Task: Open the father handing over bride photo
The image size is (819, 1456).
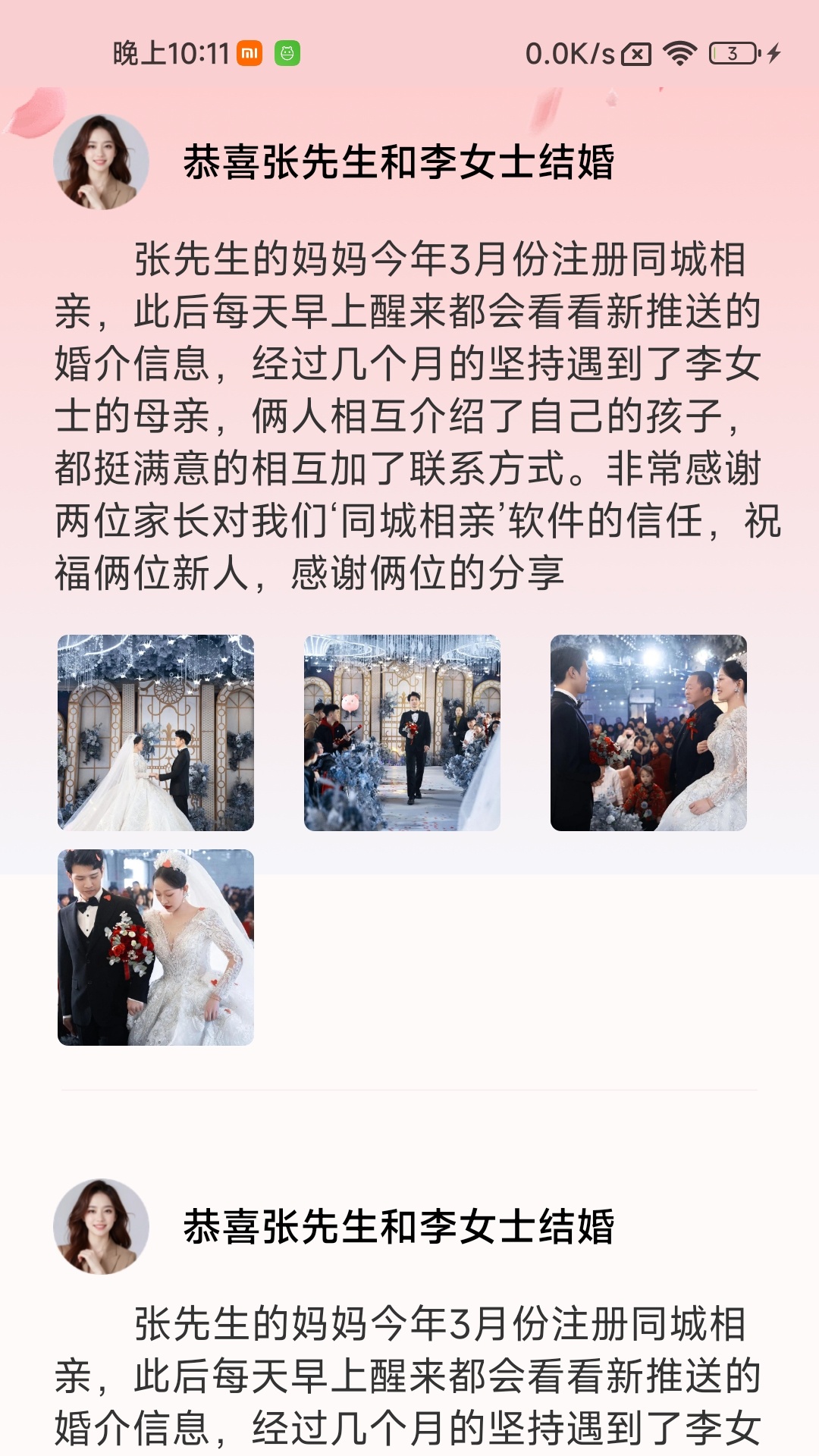Action: (648, 733)
